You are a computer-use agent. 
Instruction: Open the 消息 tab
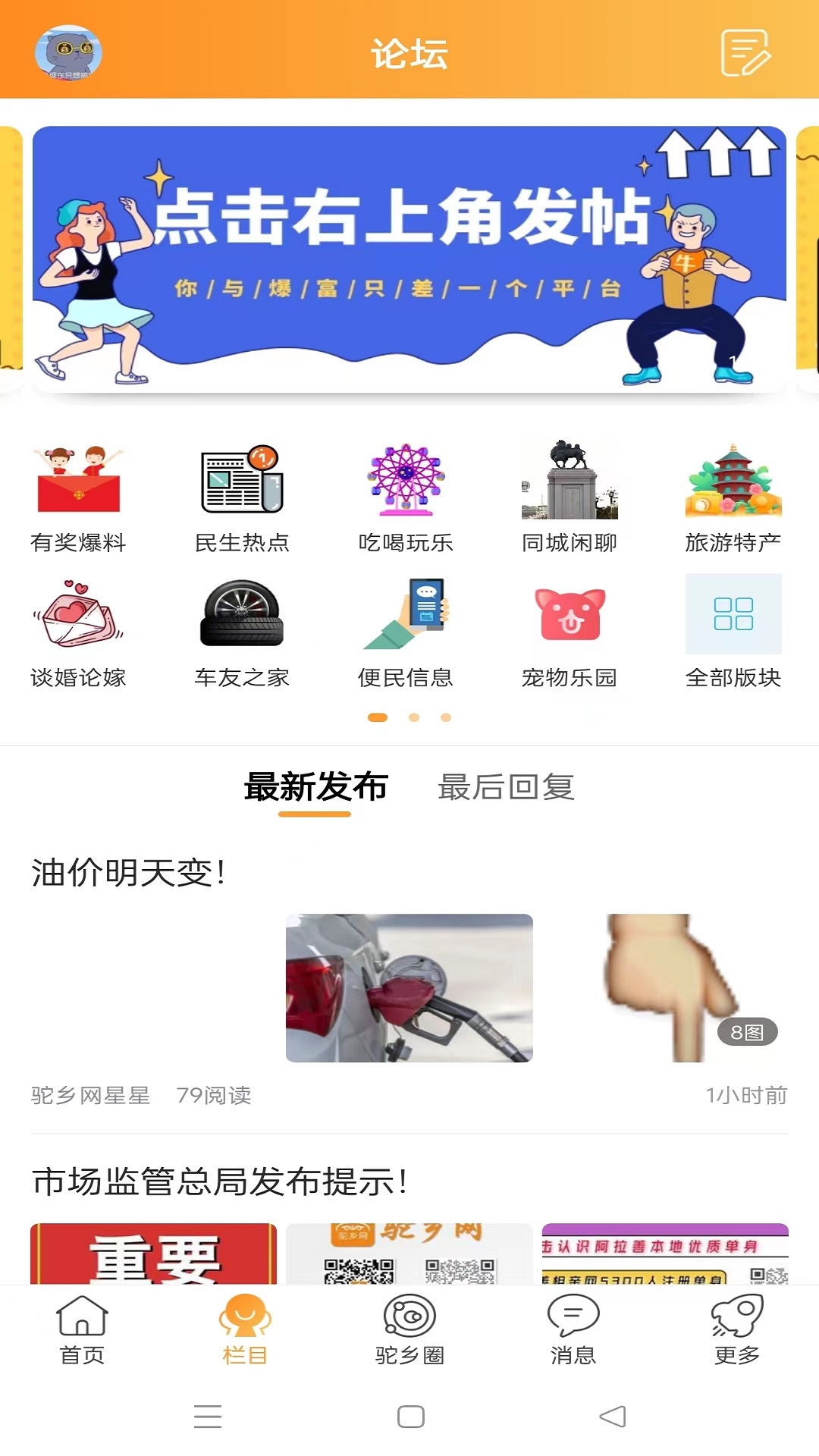click(573, 1330)
